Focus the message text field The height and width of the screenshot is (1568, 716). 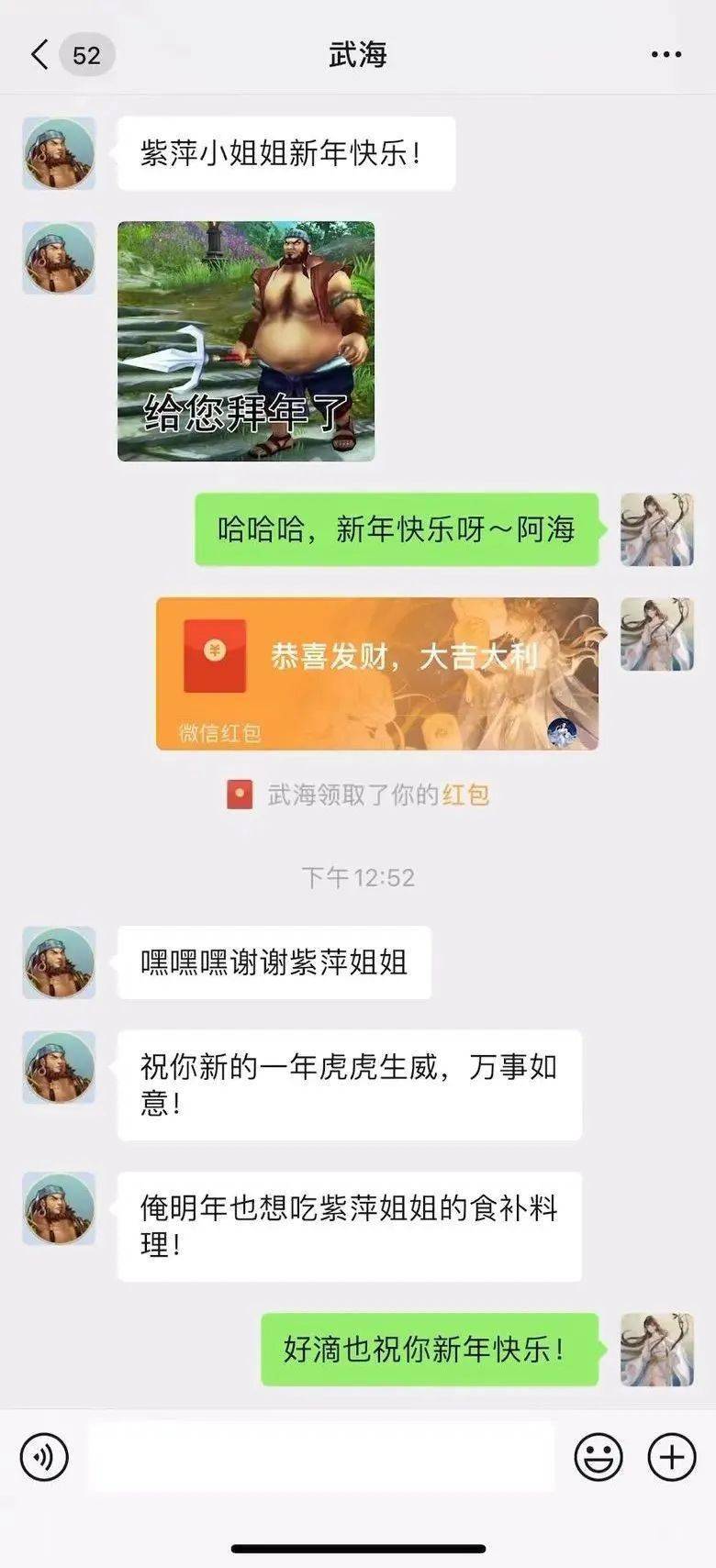[x=321, y=1456]
